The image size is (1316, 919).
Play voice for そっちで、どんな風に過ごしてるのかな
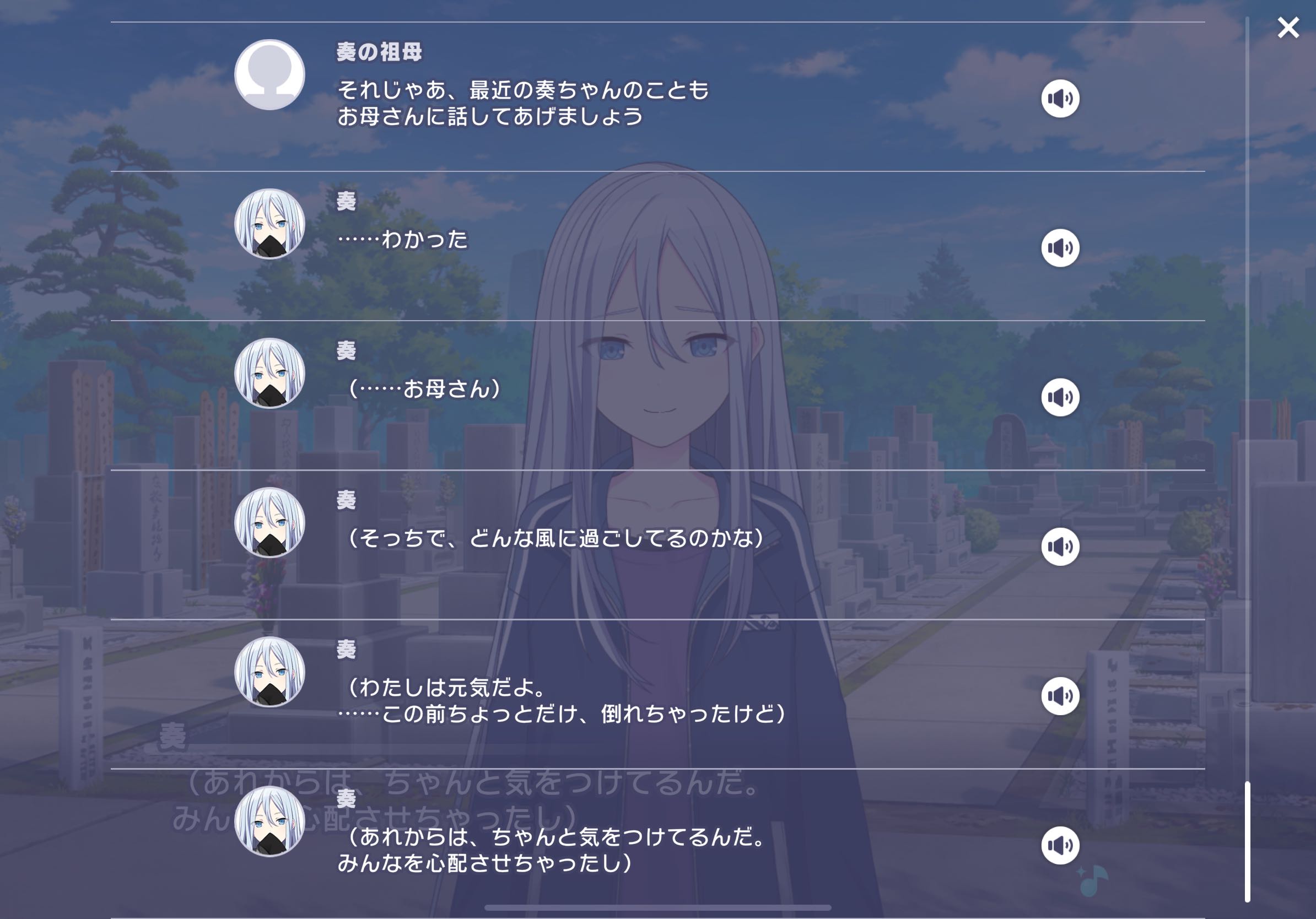click(x=1060, y=547)
